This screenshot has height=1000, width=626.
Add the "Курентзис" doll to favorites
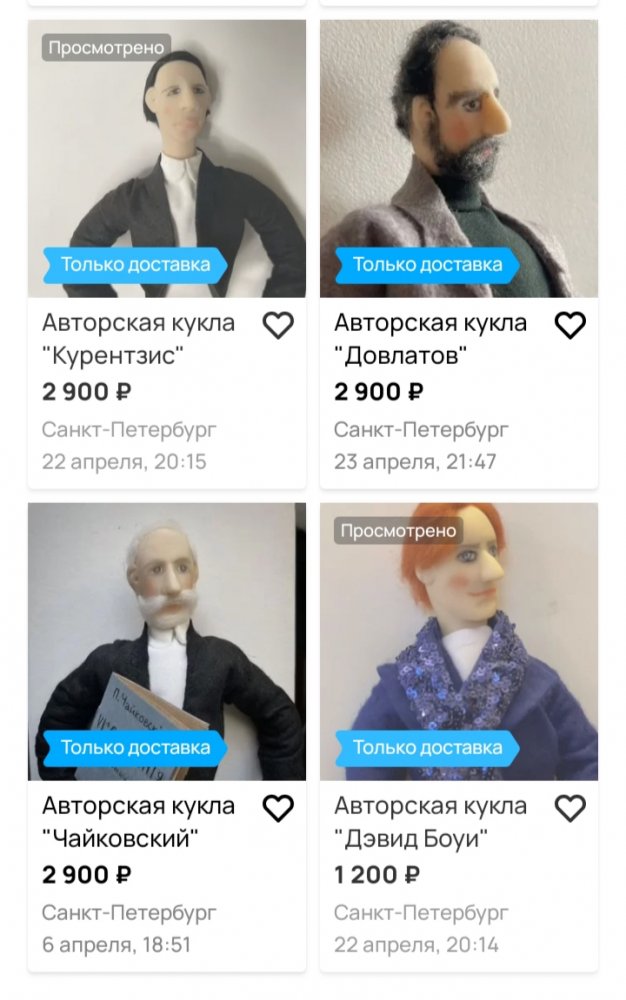pyautogui.click(x=278, y=325)
